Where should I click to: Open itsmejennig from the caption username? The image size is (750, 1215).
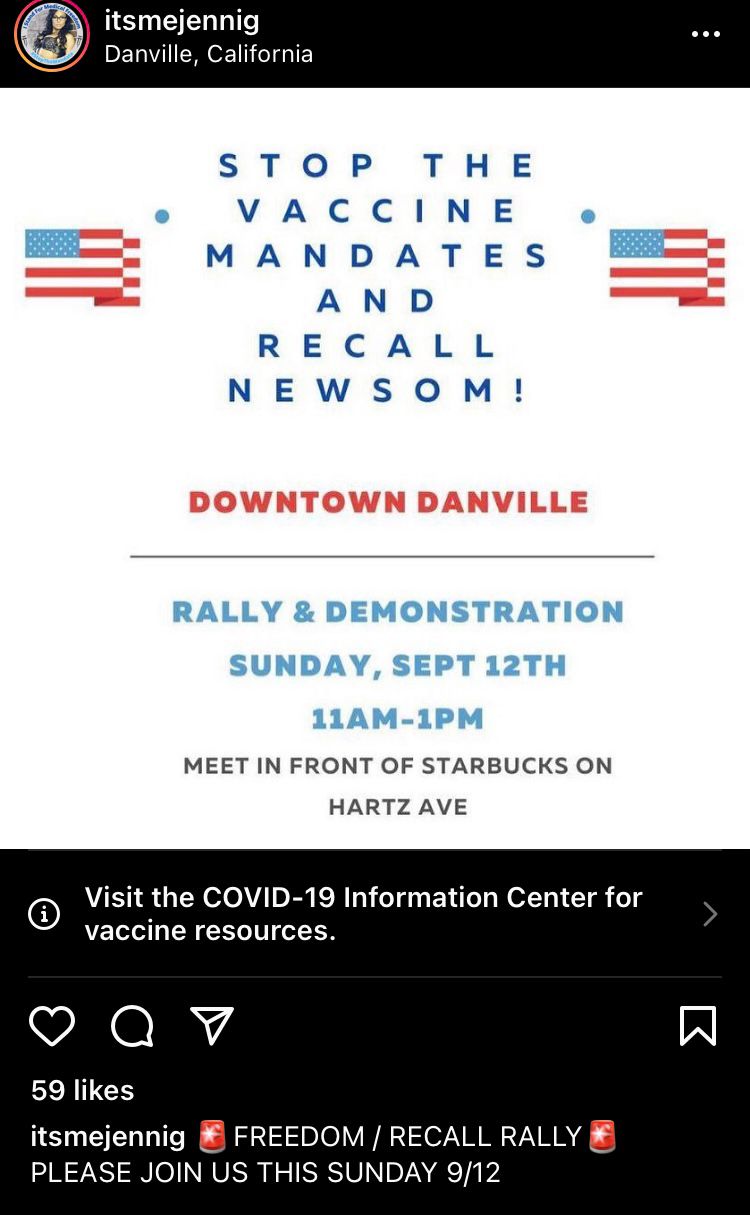tap(108, 1137)
